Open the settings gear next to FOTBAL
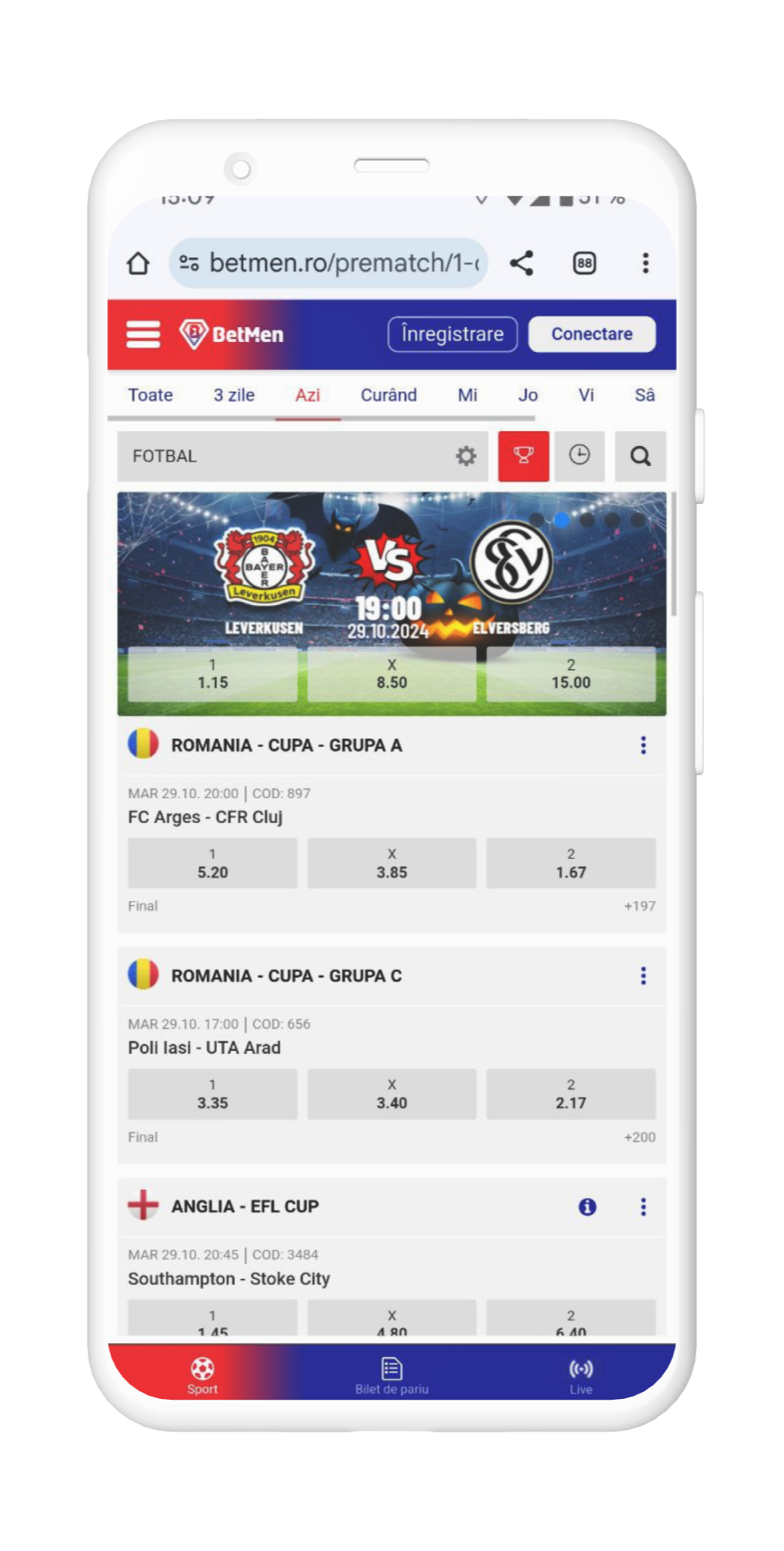784x1551 pixels. pos(465,456)
